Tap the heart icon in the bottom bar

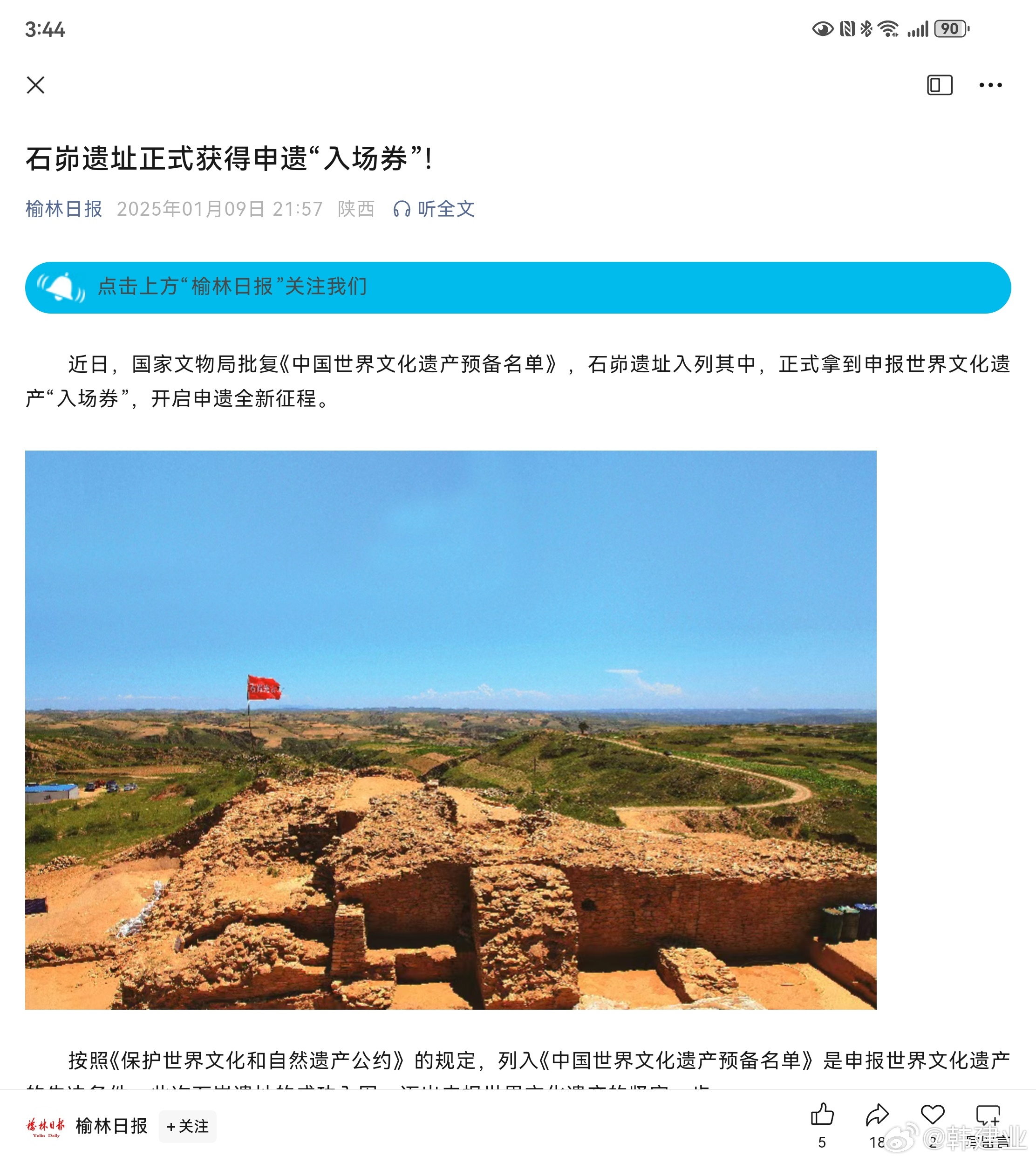point(933,1115)
